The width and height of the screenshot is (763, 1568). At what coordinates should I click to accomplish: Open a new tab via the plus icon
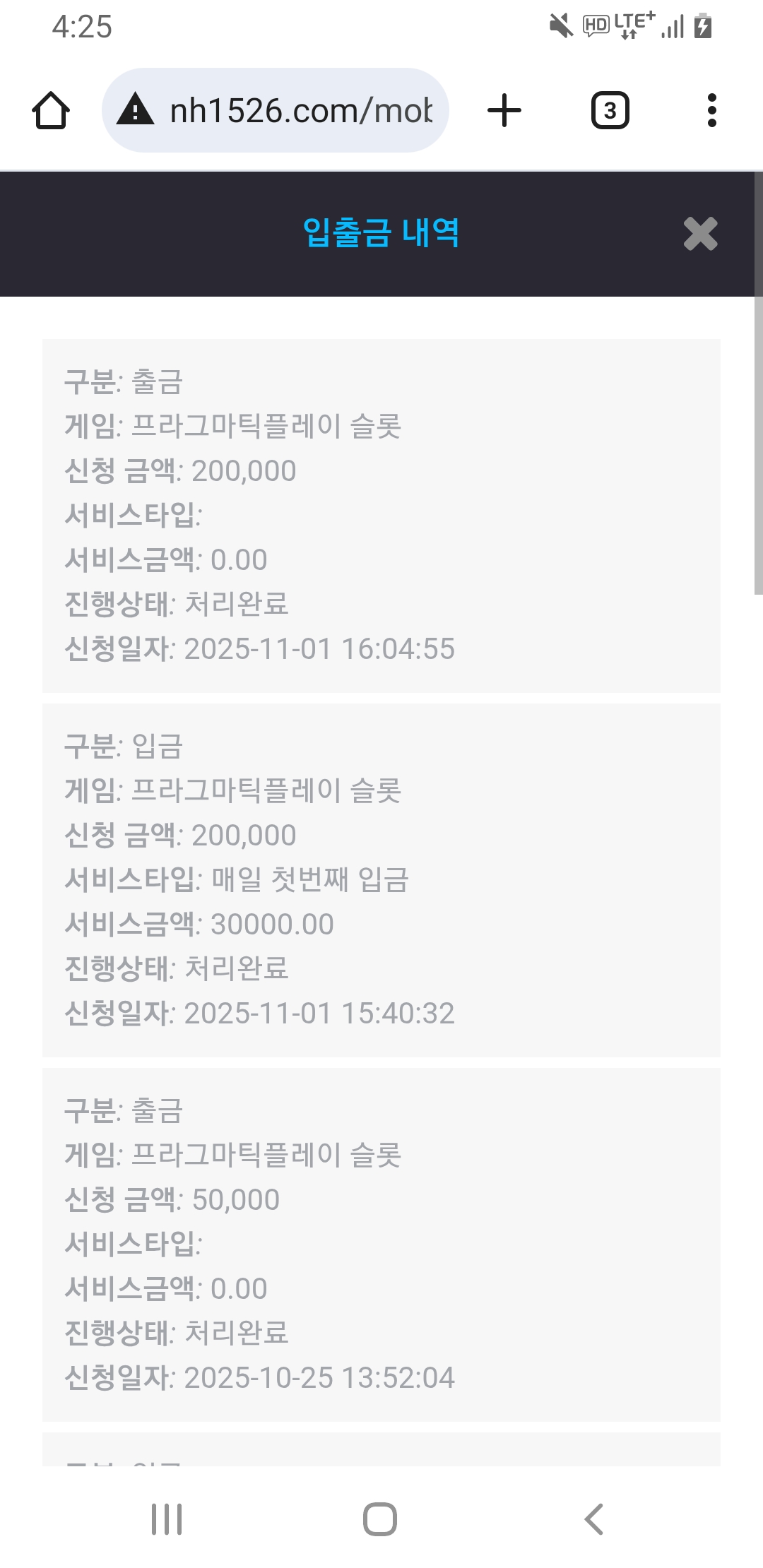pyautogui.click(x=503, y=109)
